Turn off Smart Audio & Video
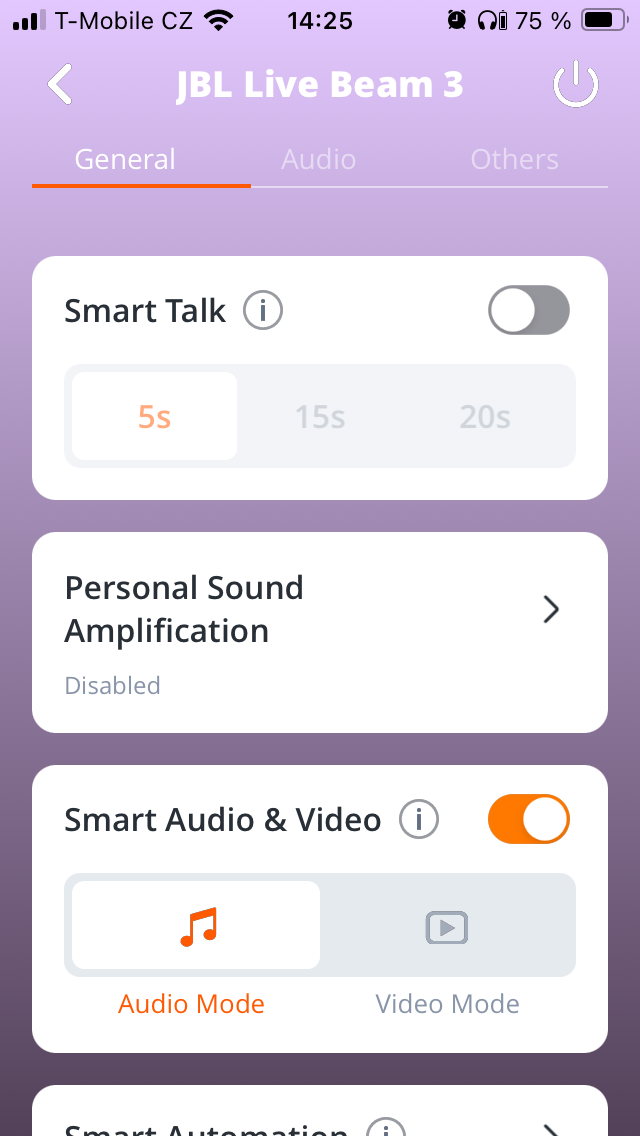This screenshot has width=640, height=1136. click(528, 820)
